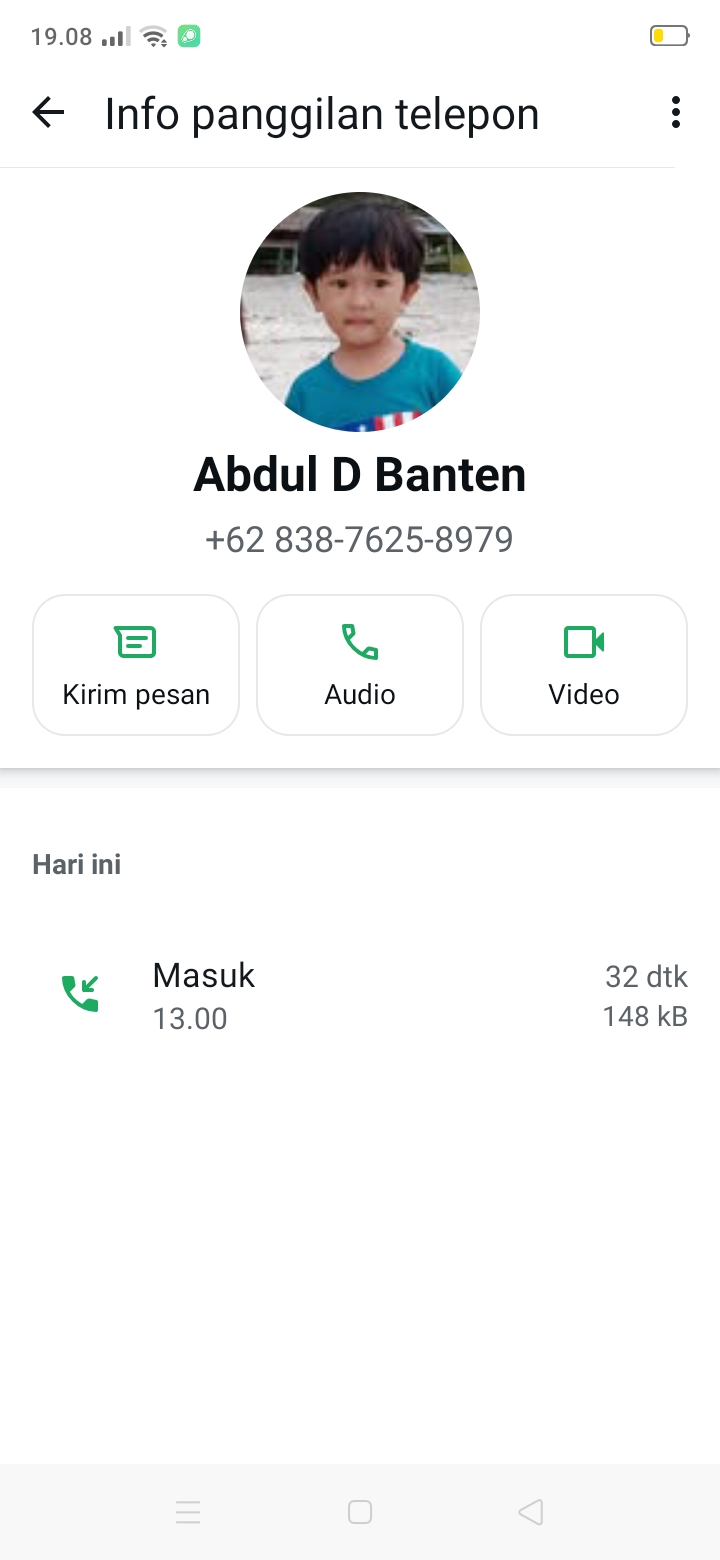Go to the system home screen

pyautogui.click(x=360, y=1512)
